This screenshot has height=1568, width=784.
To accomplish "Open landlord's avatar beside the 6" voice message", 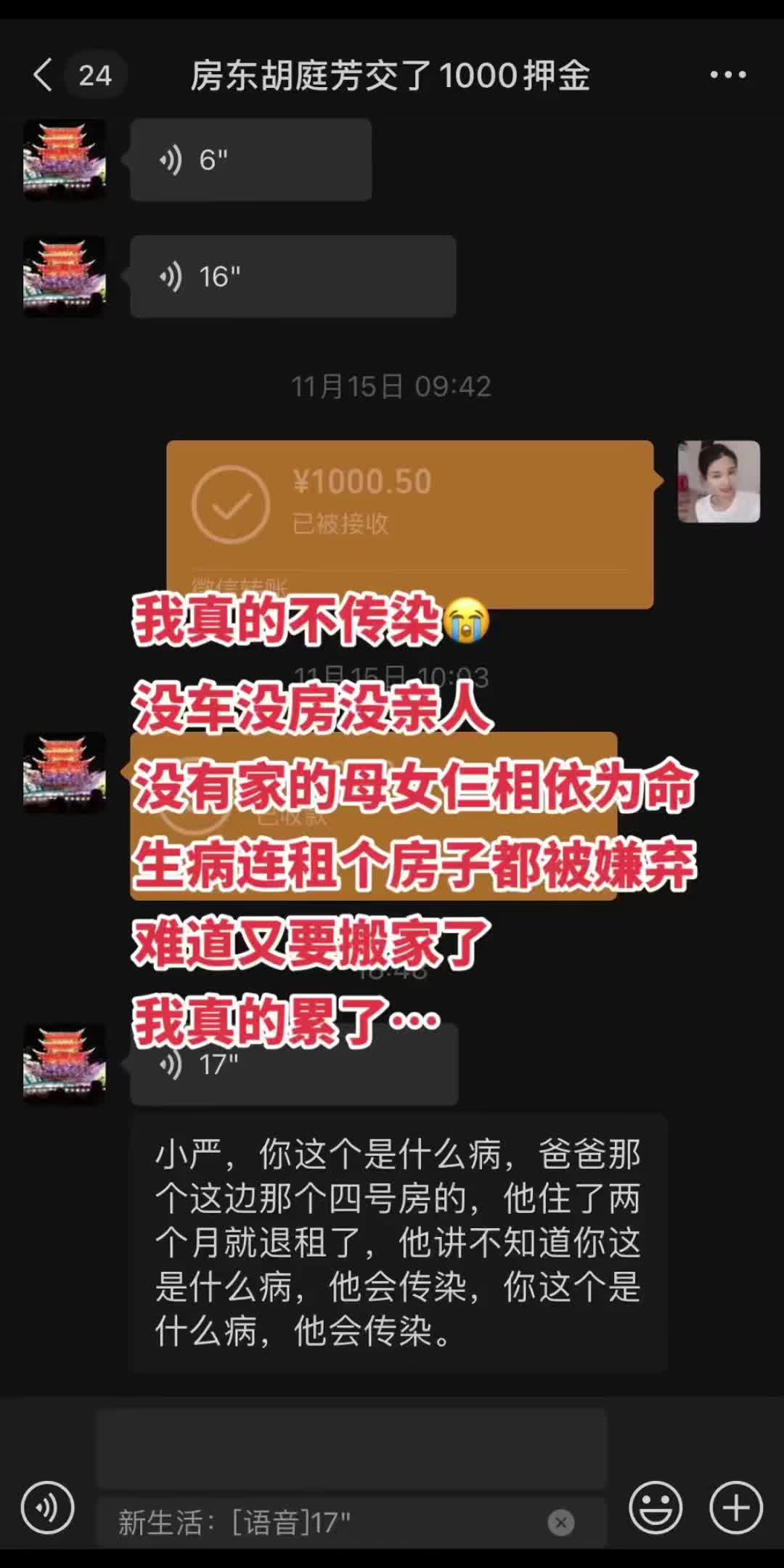I will pyautogui.click(x=65, y=160).
